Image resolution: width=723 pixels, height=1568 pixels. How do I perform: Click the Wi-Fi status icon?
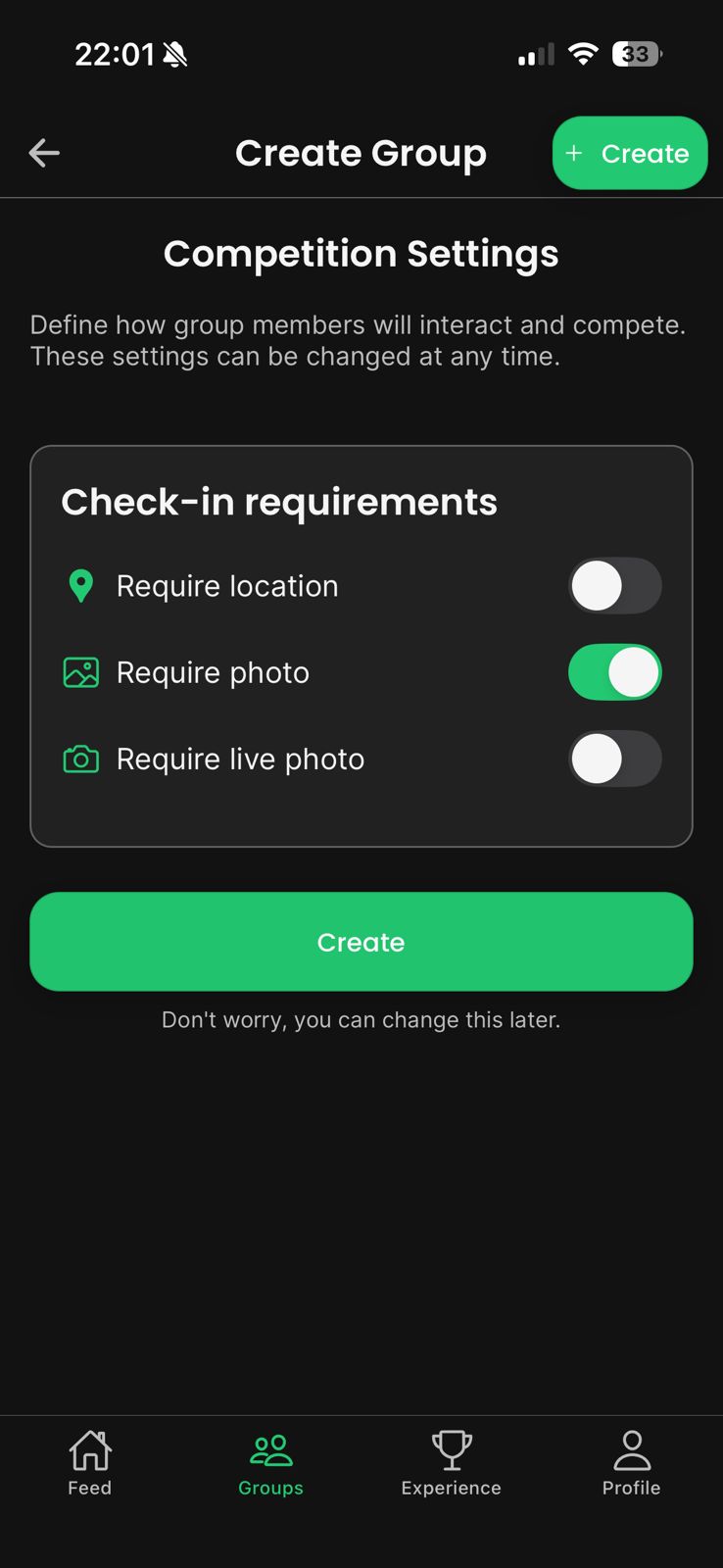pos(583,53)
